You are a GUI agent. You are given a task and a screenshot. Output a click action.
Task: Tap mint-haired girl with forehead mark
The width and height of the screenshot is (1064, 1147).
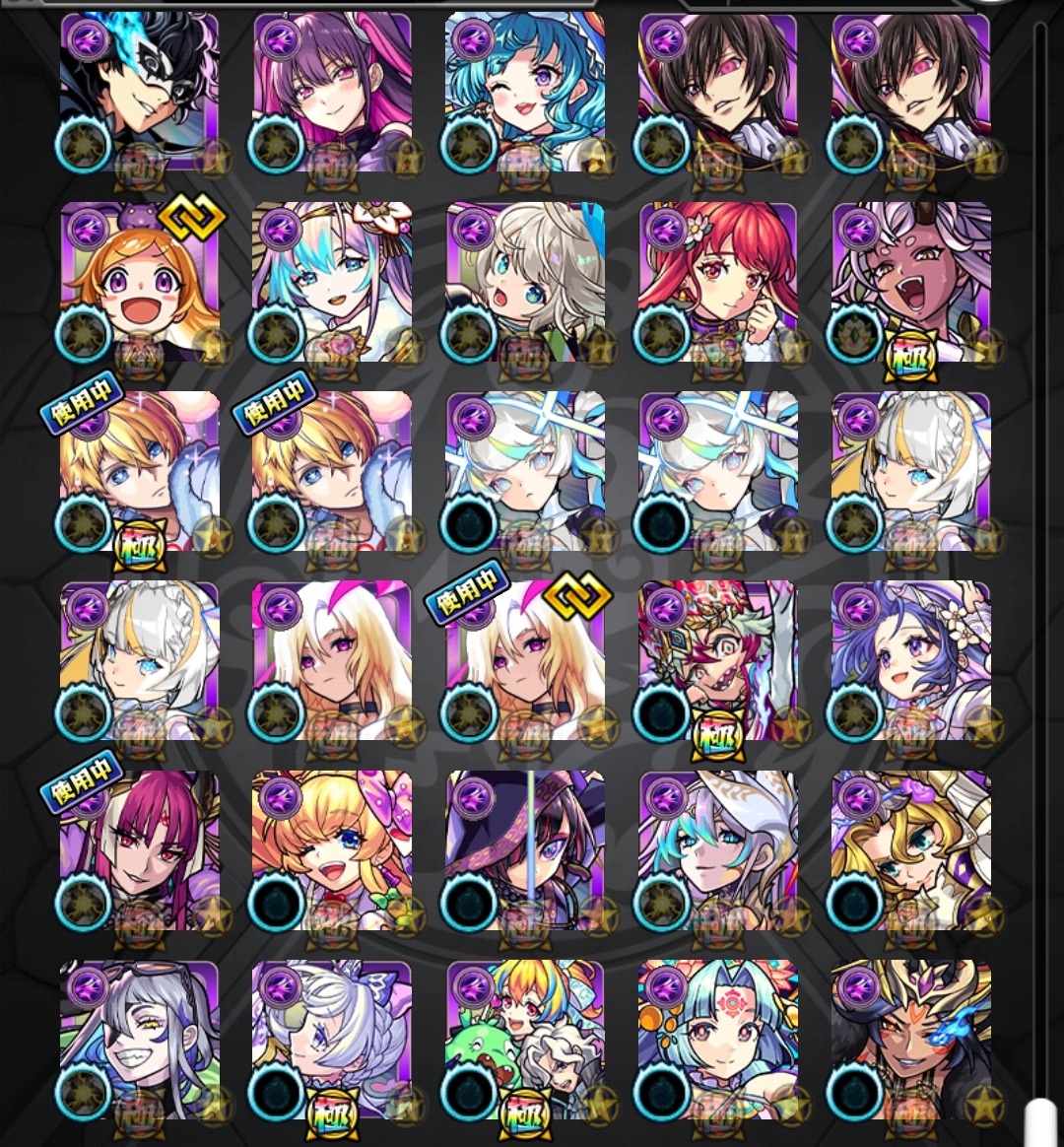pyautogui.click(x=717, y=1039)
